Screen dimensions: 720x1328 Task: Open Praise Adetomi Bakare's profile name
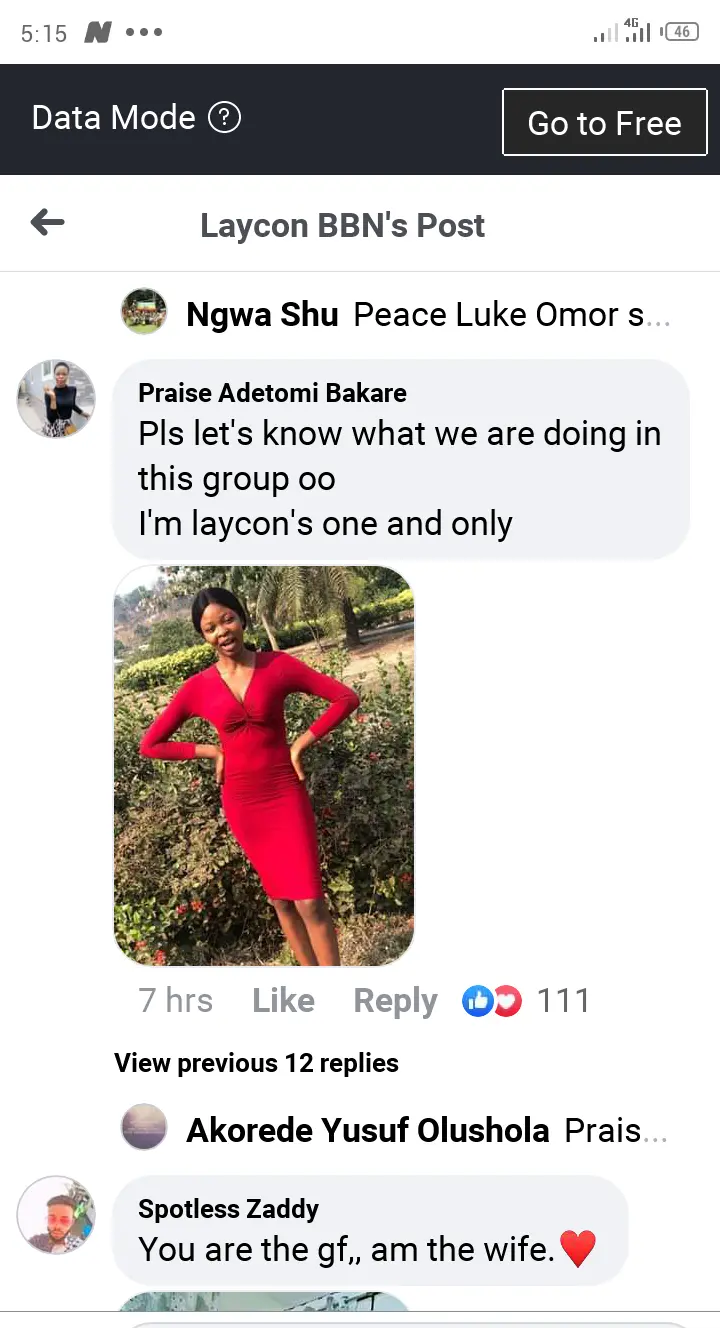(272, 393)
